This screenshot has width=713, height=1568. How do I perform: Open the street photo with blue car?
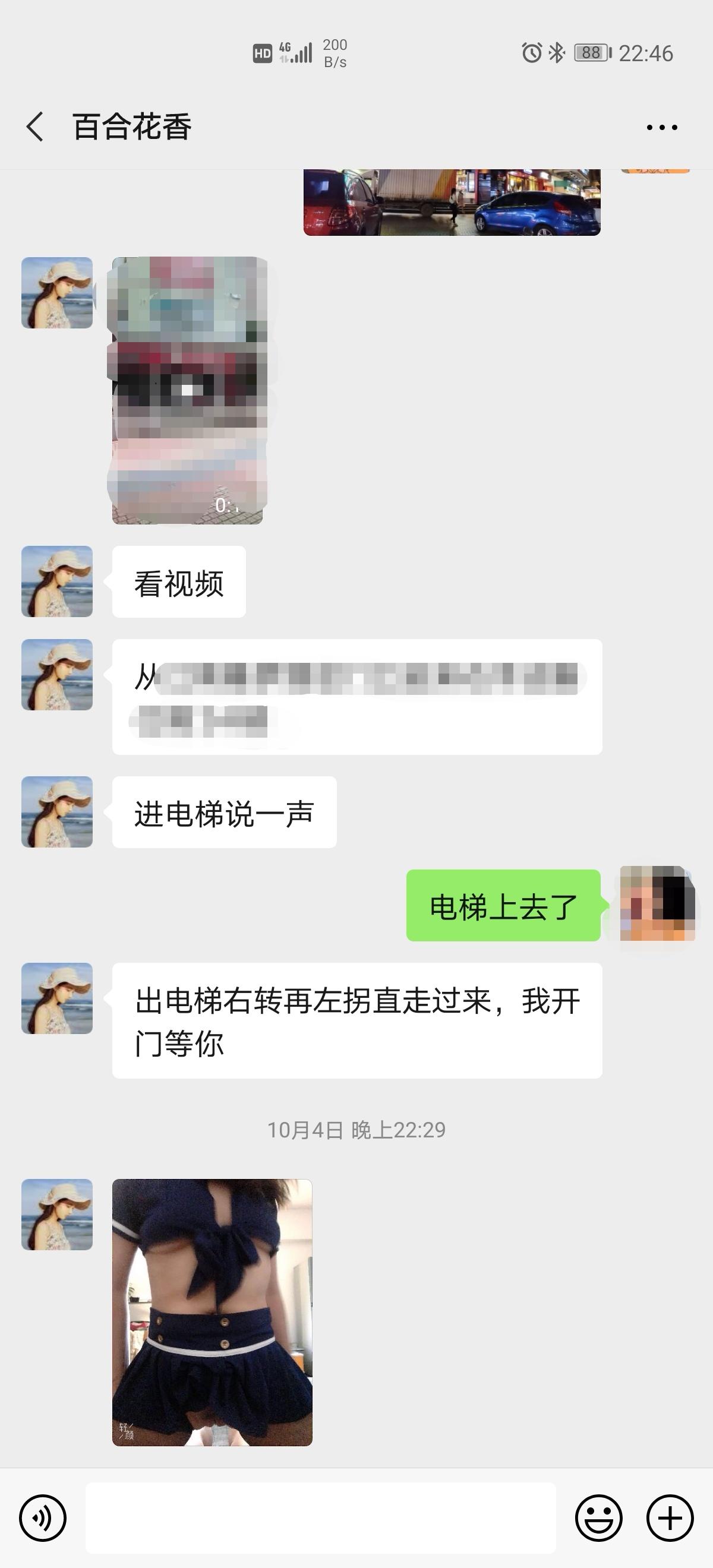click(452, 202)
